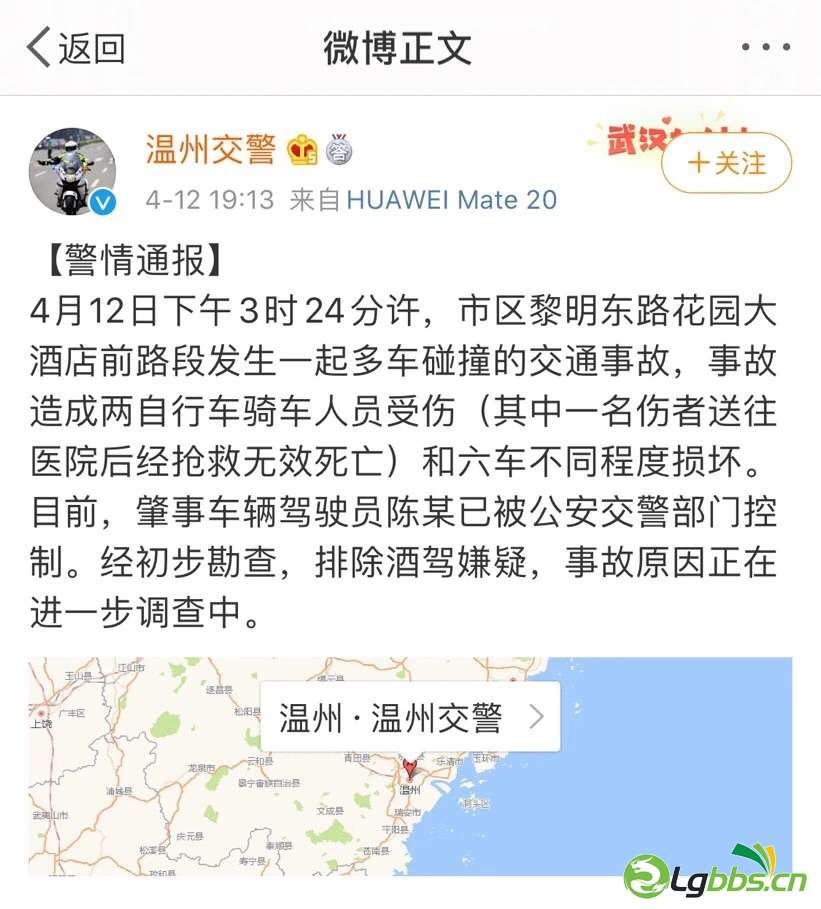Go back with the 返回 button
Viewport: 821px width, 909px height.
coord(76,47)
